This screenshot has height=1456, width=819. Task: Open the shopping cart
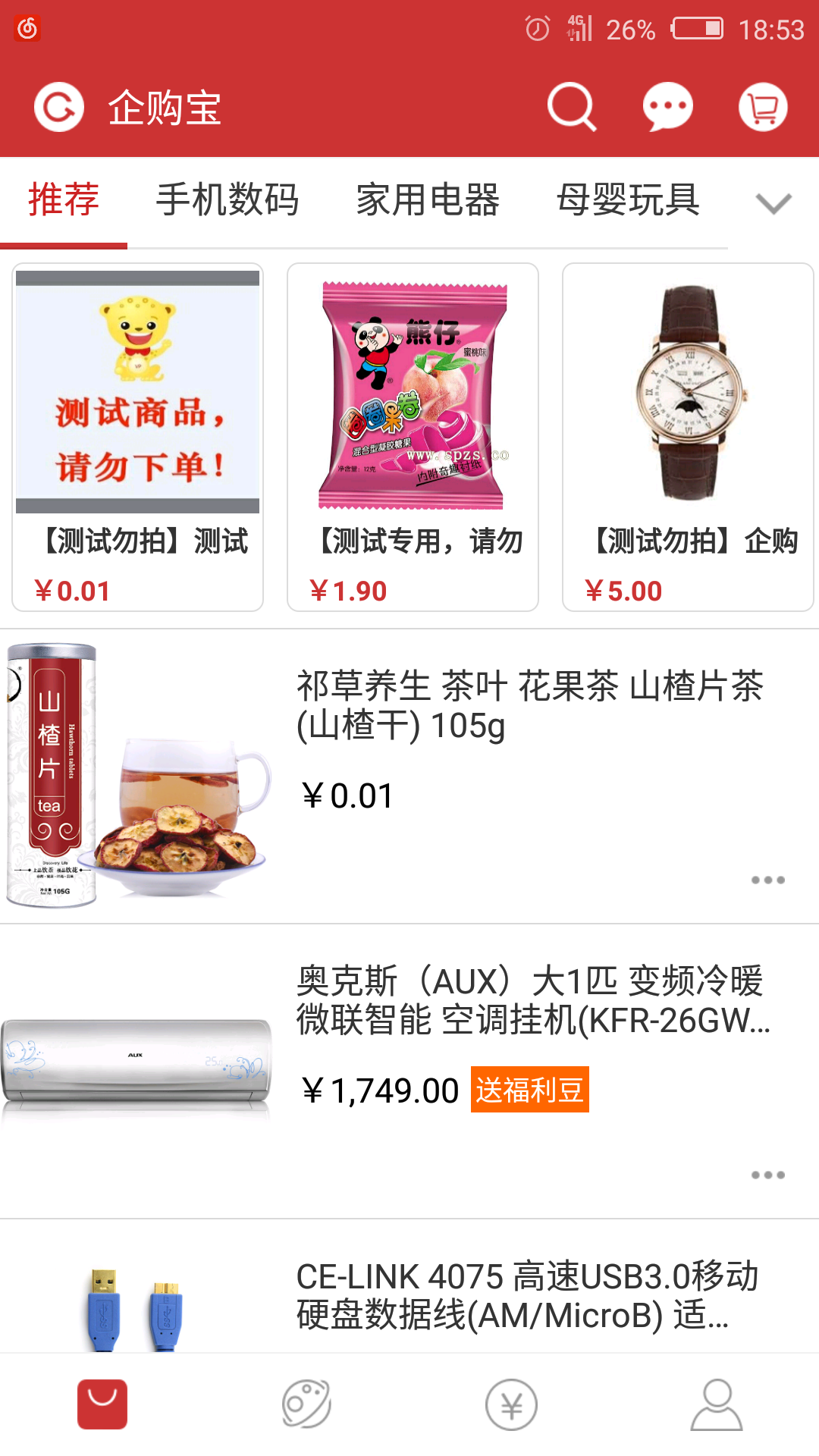pyautogui.click(x=762, y=108)
